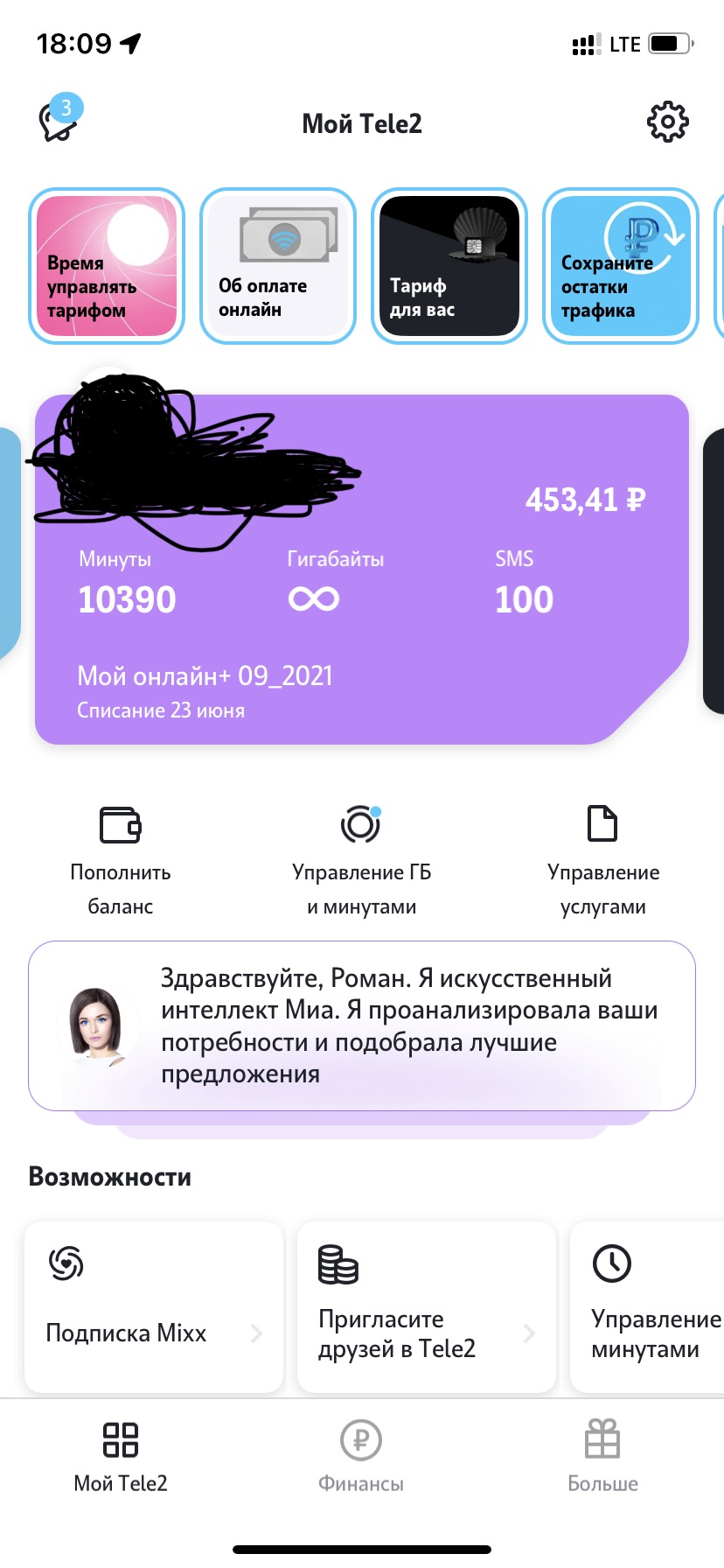Switch to the "Мой Tele2" tab
This screenshot has height=1568, width=724.
pos(121,1457)
